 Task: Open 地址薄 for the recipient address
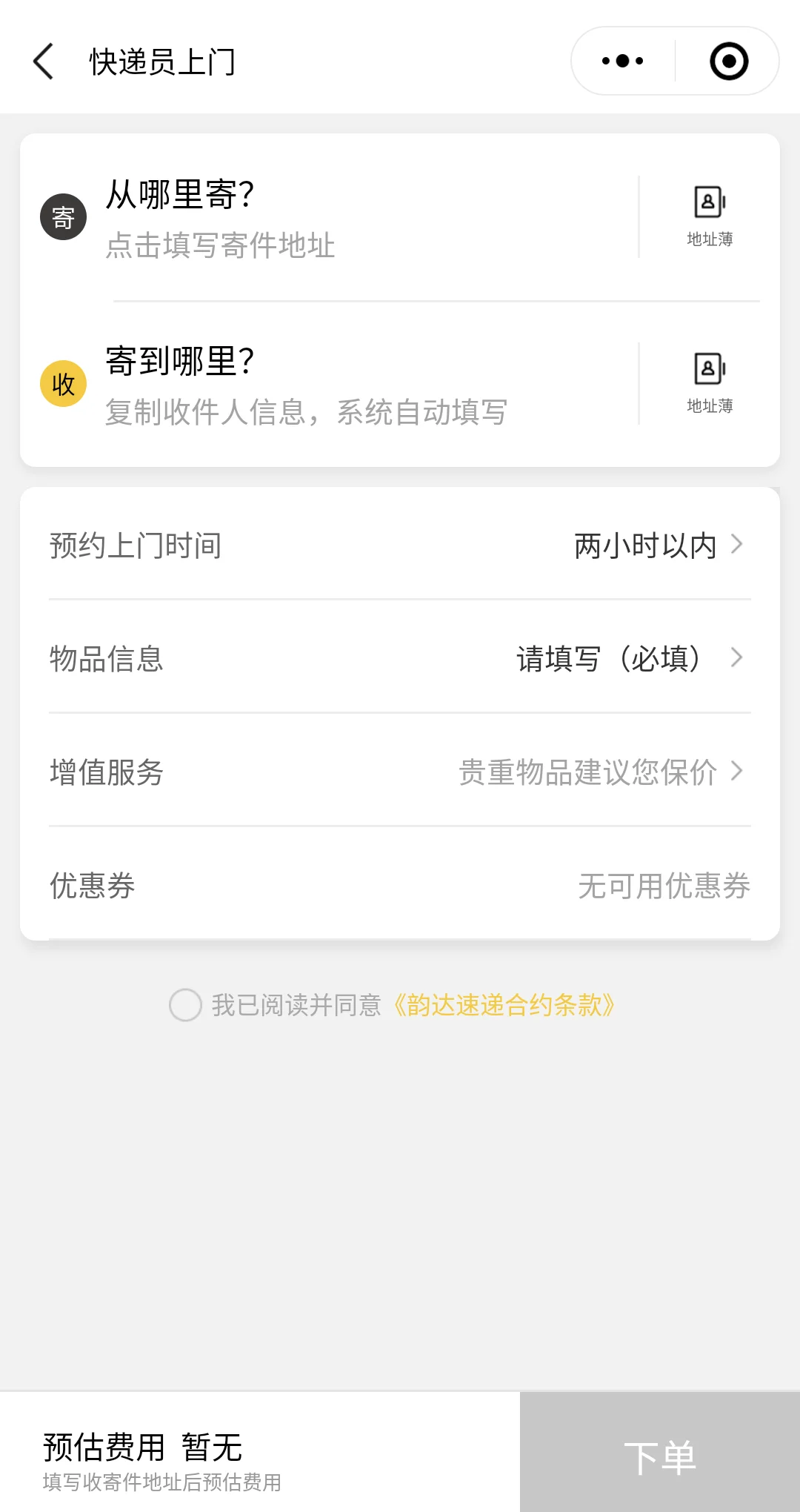click(x=709, y=383)
